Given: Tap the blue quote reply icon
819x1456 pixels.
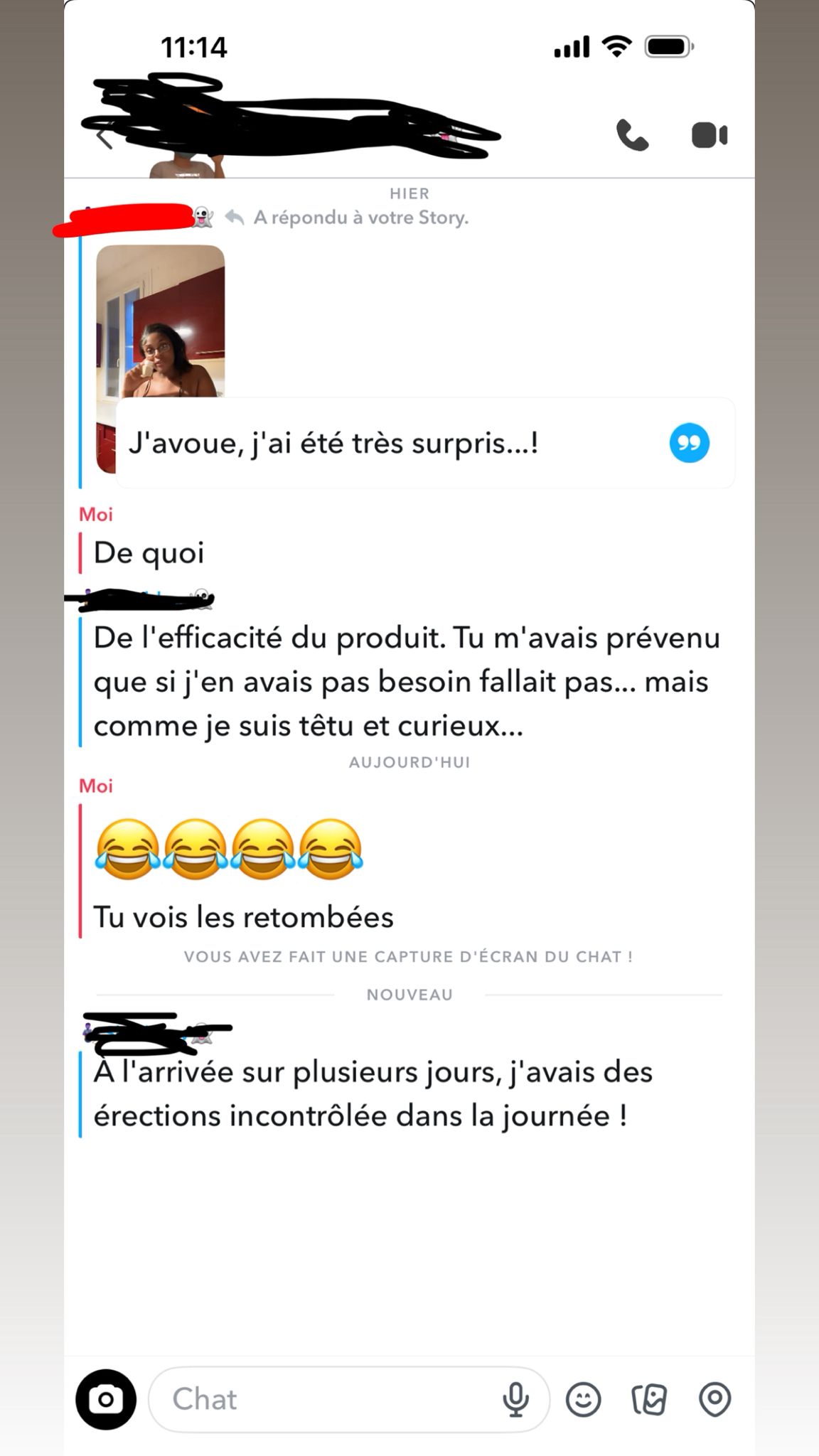Looking at the screenshot, I should click(689, 443).
